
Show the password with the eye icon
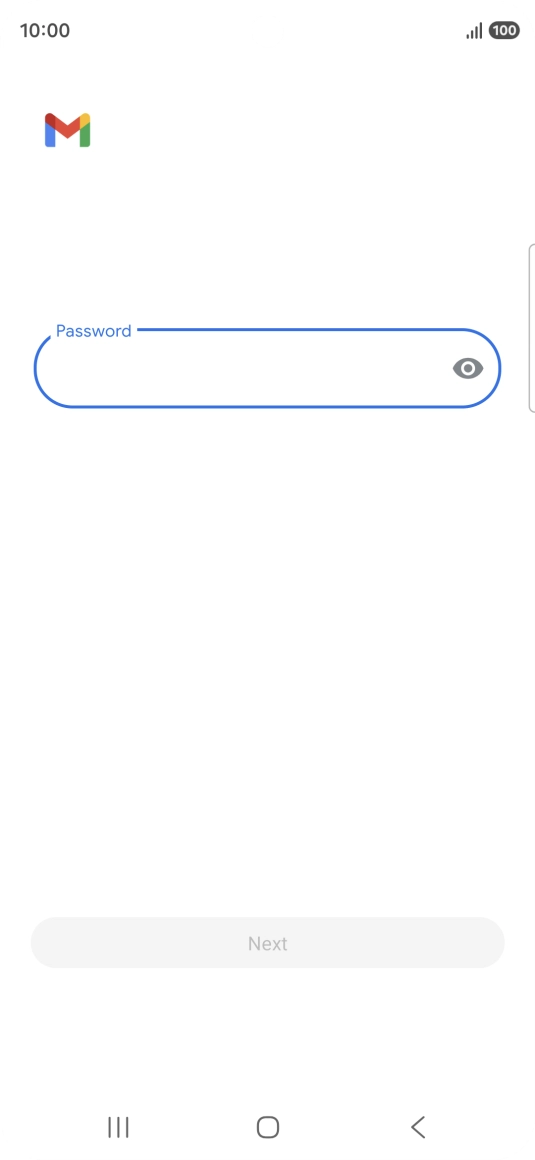pyautogui.click(x=468, y=368)
